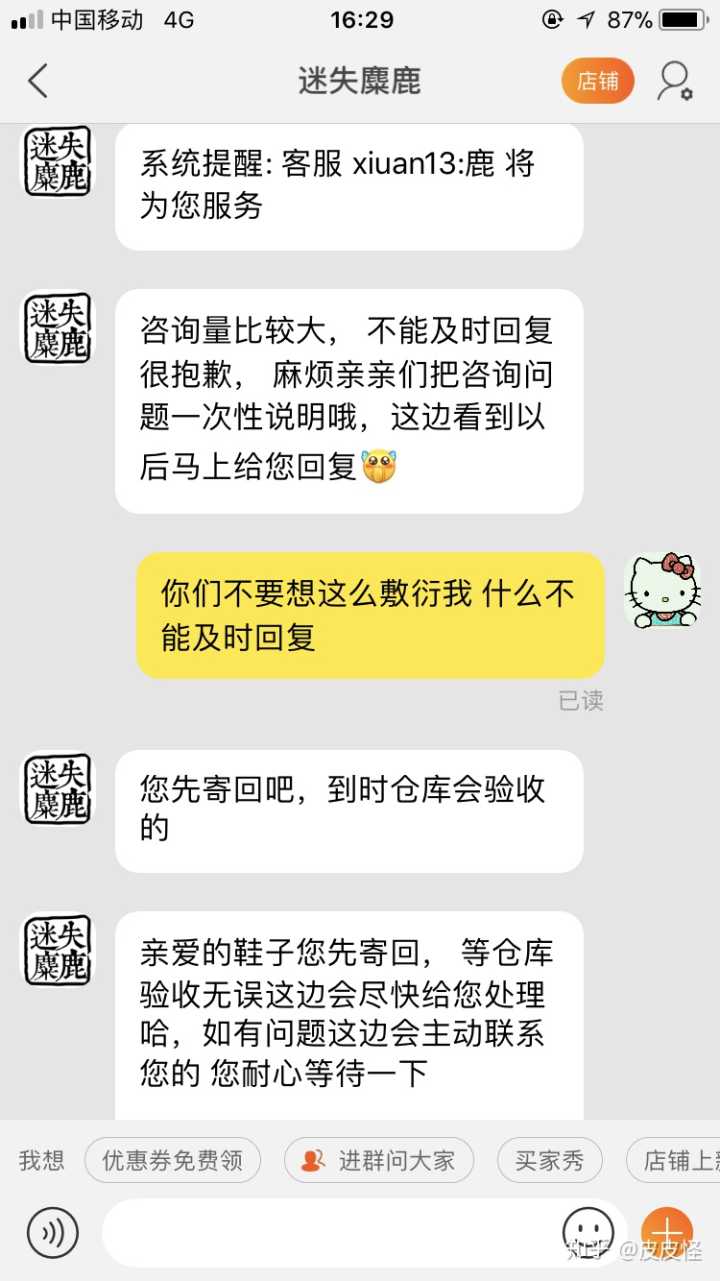Go back from the 迷失麋鹿 chat
Viewport: 720px width, 1281px height.
(x=38, y=81)
